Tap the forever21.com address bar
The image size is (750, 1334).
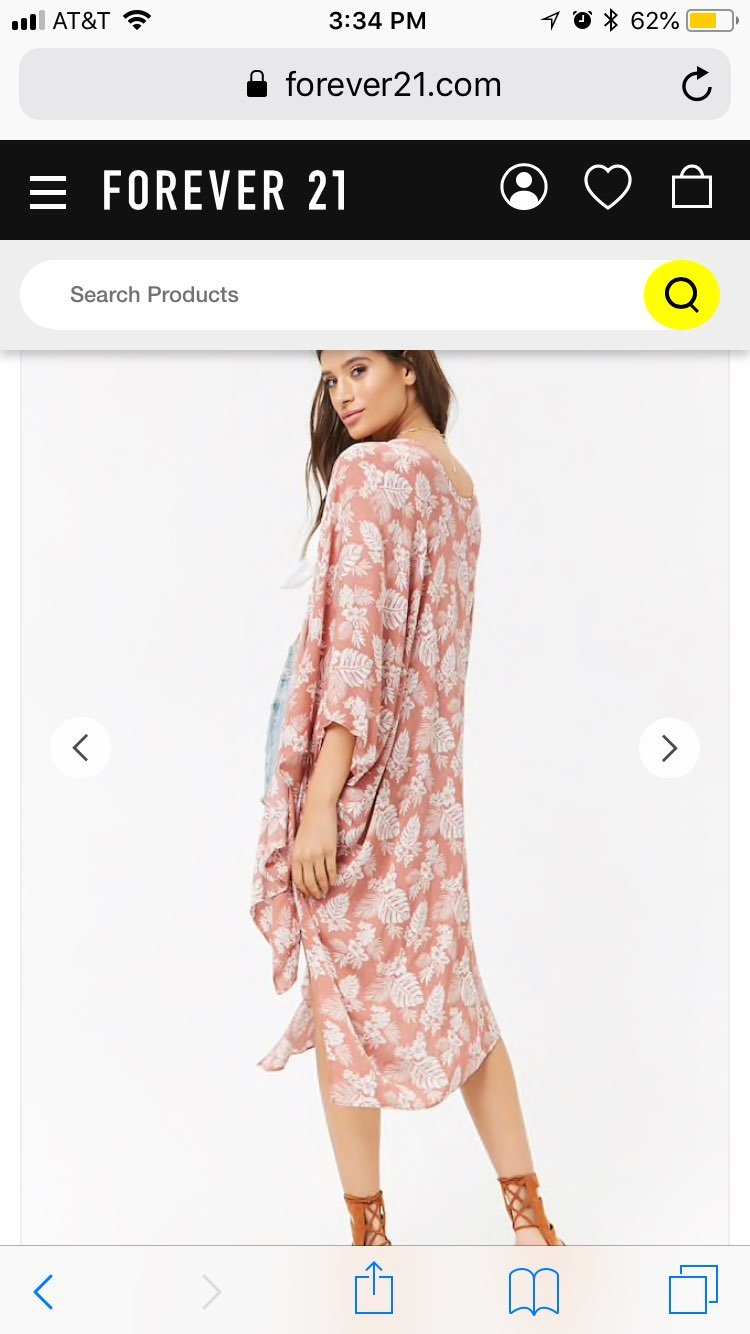click(375, 84)
